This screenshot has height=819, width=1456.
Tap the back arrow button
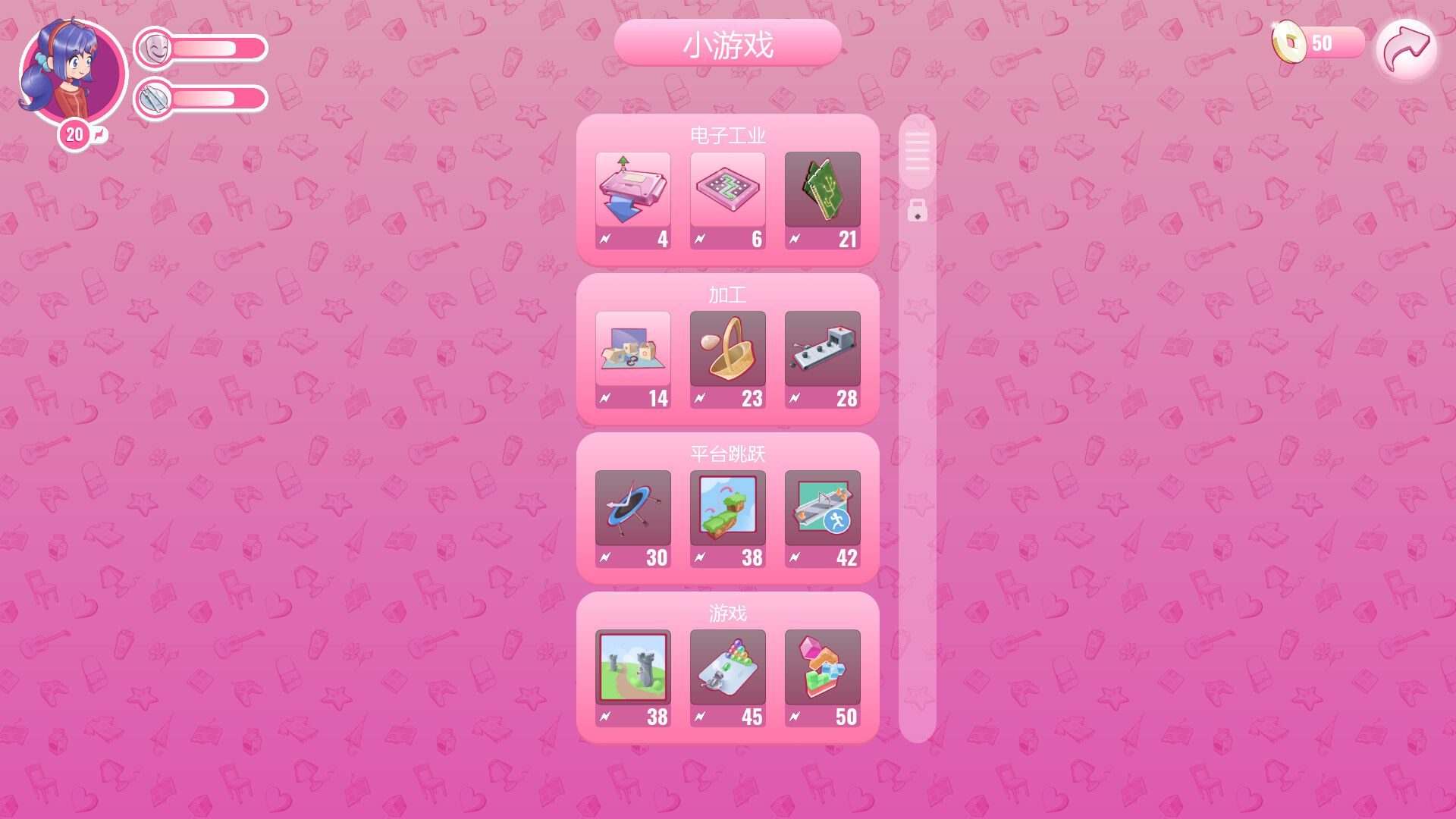pyautogui.click(x=1406, y=49)
